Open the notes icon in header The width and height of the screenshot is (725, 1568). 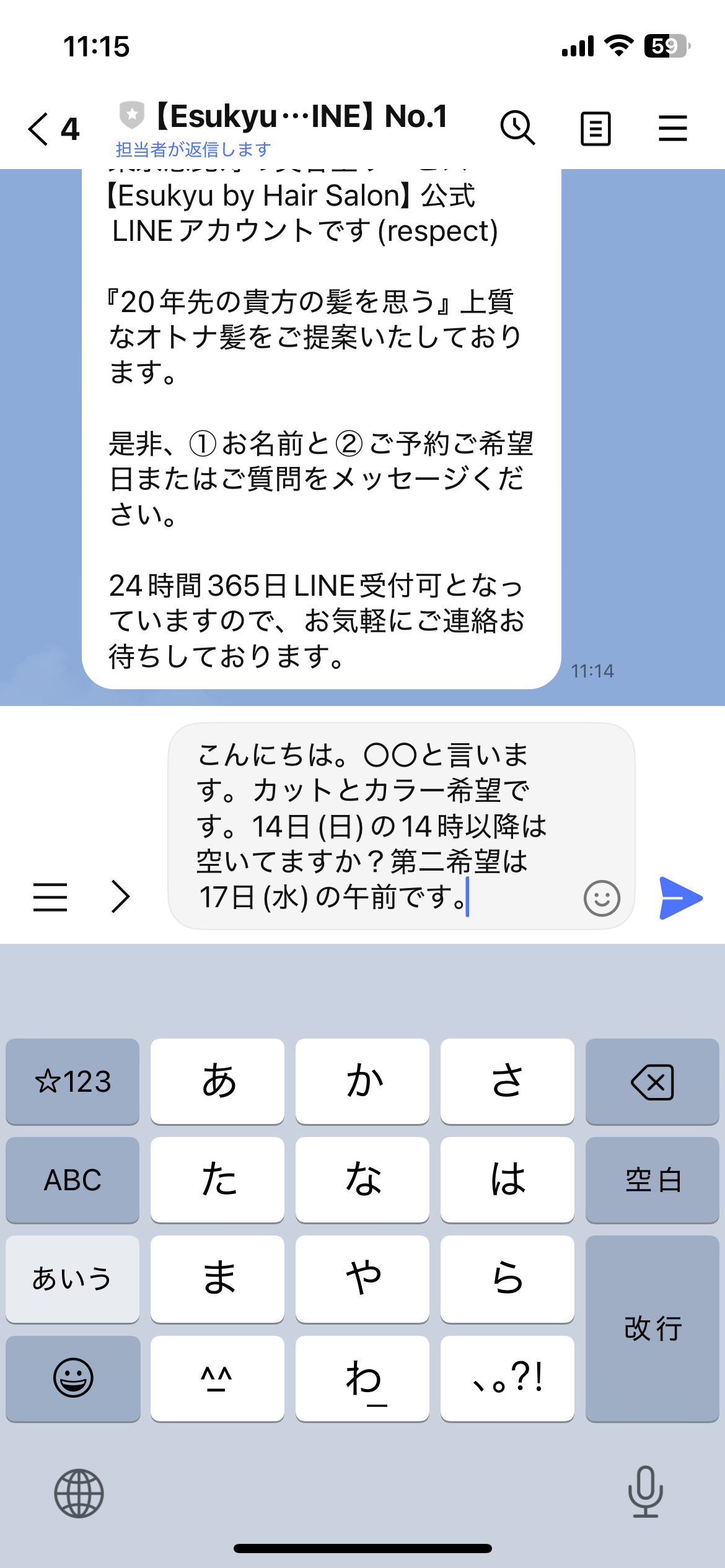point(595,129)
